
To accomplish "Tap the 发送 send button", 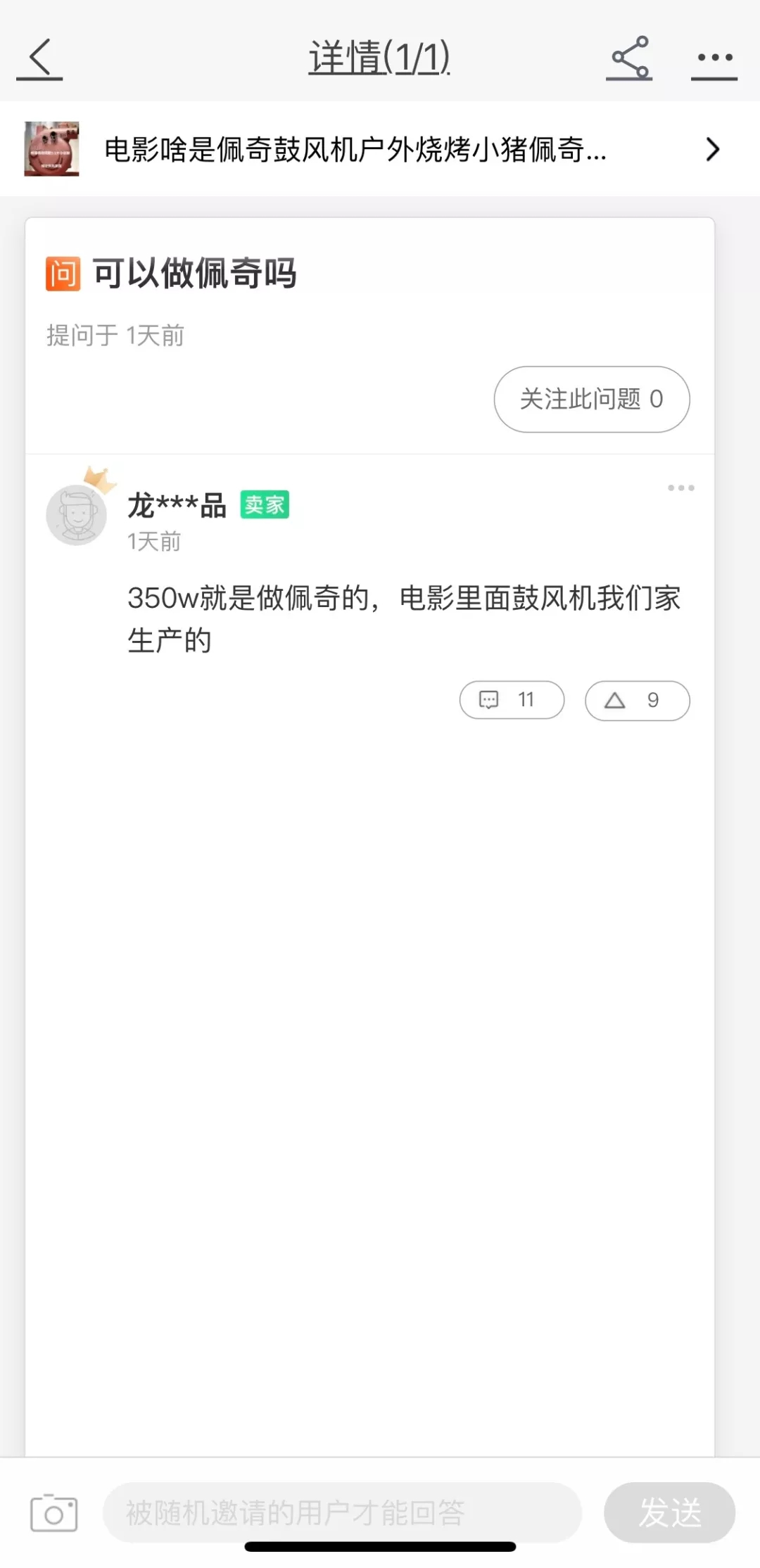I will pyautogui.click(x=669, y=1512).
